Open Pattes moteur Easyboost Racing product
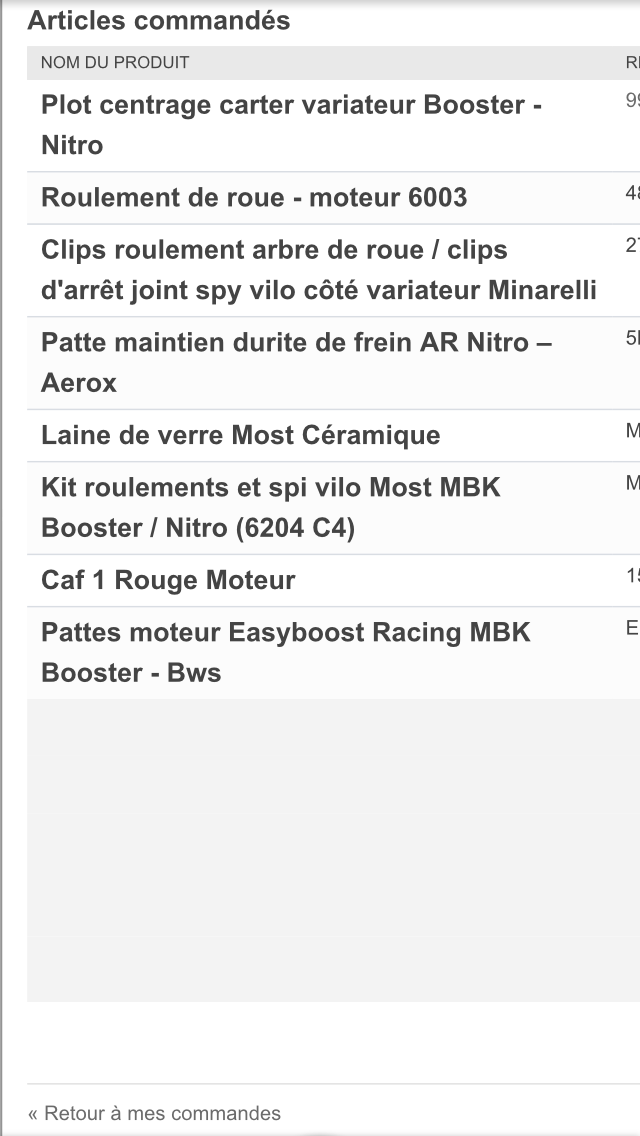The height and width of the screenshot is (1136, 640). click(286, 653)
